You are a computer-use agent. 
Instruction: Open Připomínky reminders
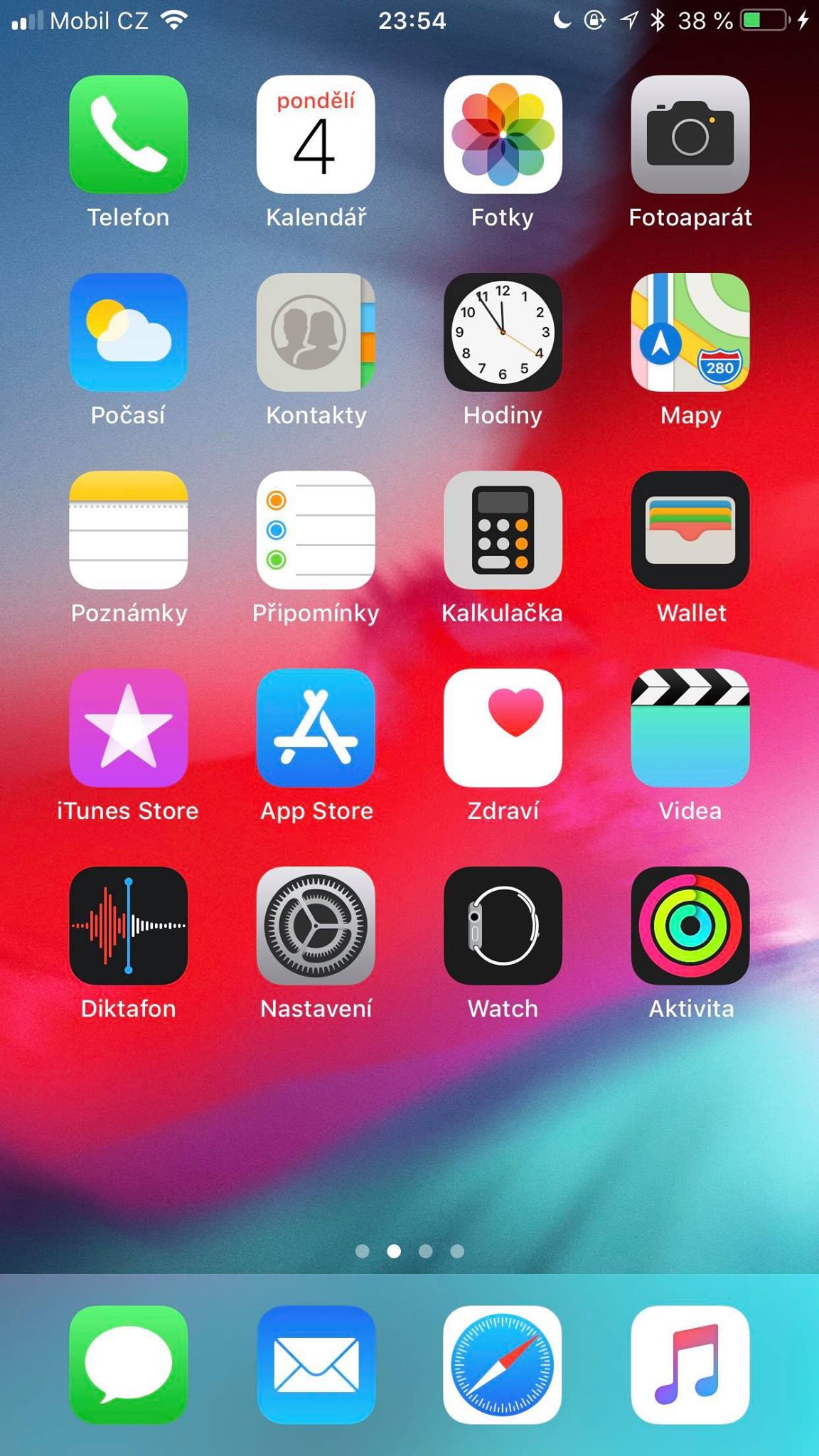[316, 530]
